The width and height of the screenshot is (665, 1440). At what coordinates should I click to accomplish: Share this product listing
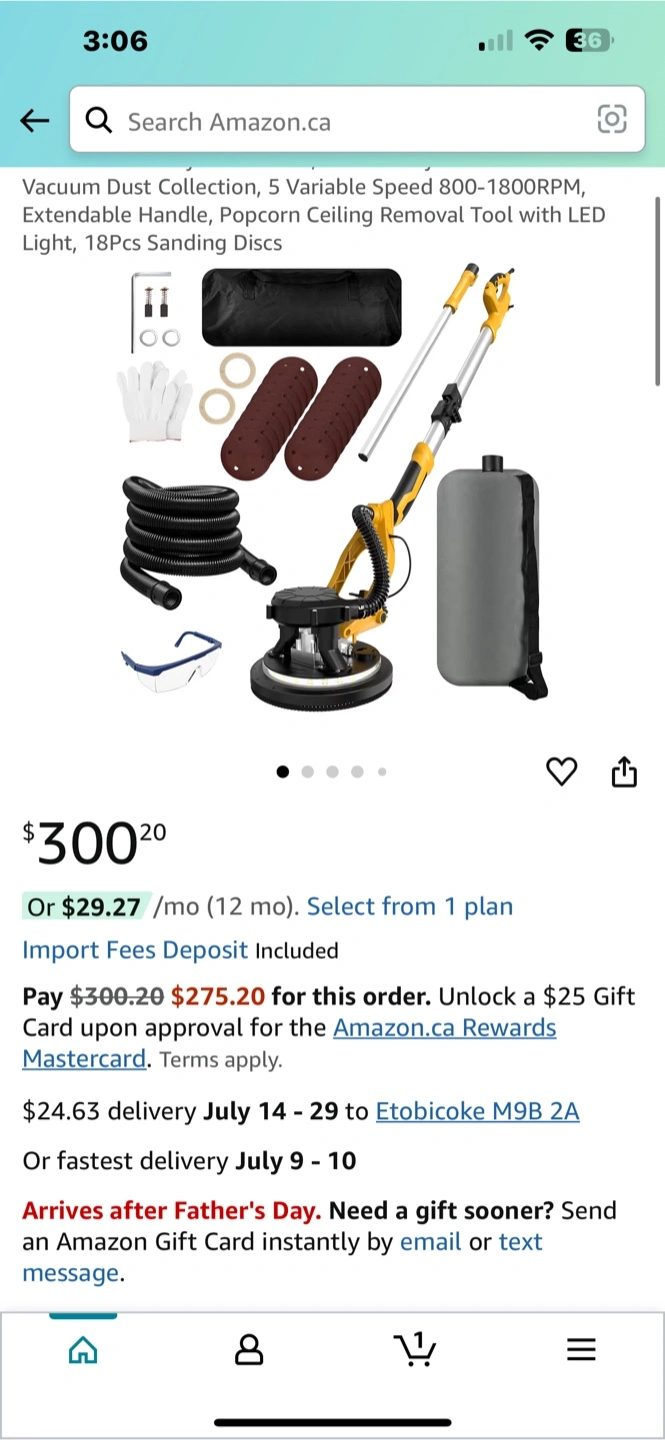tap(624, 772)
